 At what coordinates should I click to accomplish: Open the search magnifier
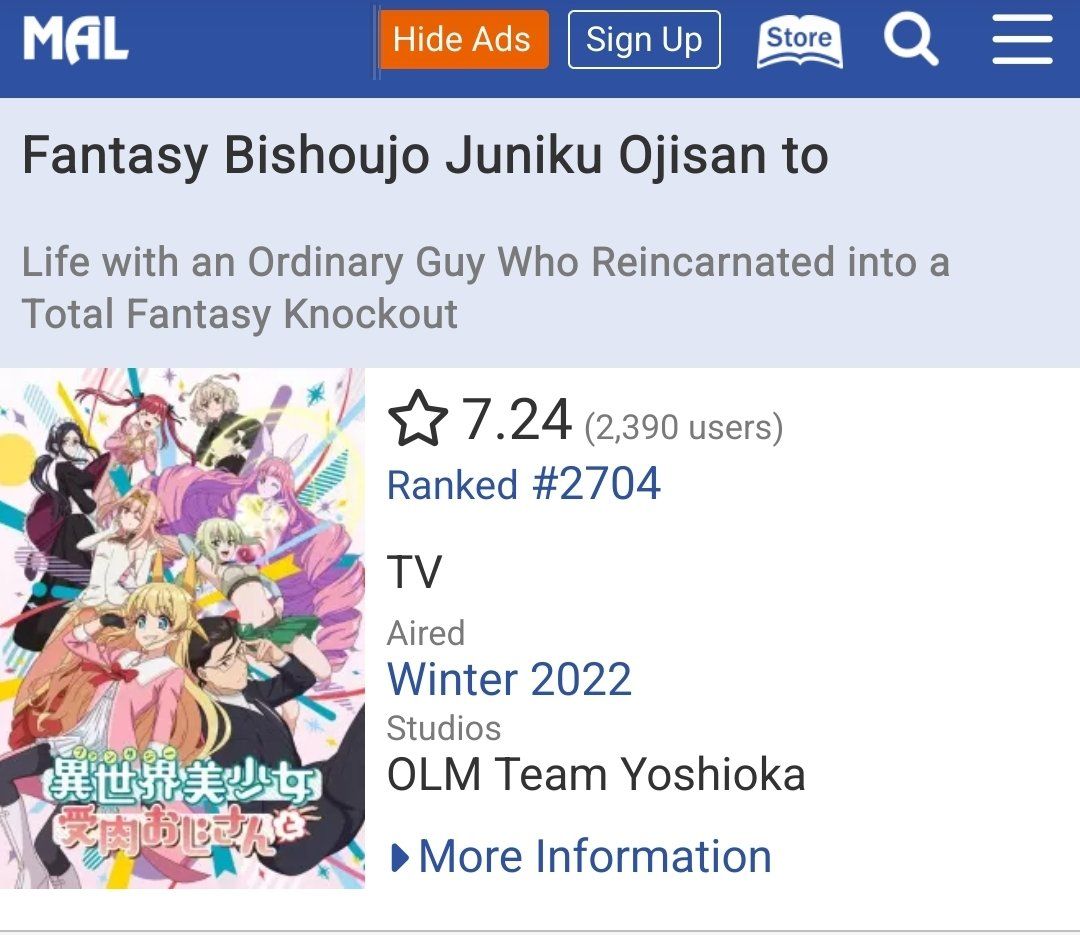tap(910, 42)
